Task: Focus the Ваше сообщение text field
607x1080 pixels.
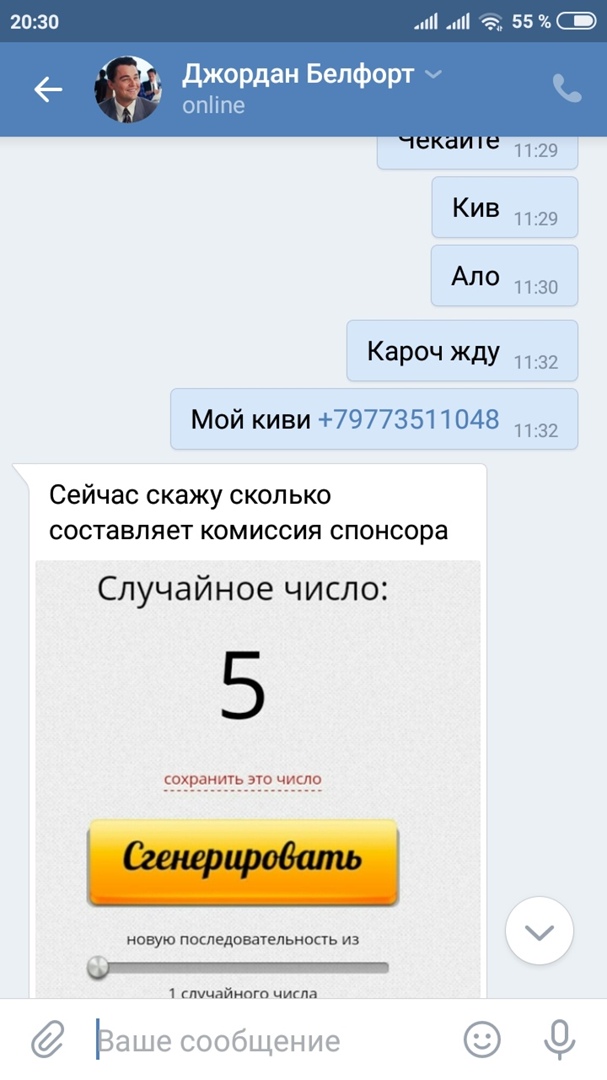Action: pos(270,1041)
